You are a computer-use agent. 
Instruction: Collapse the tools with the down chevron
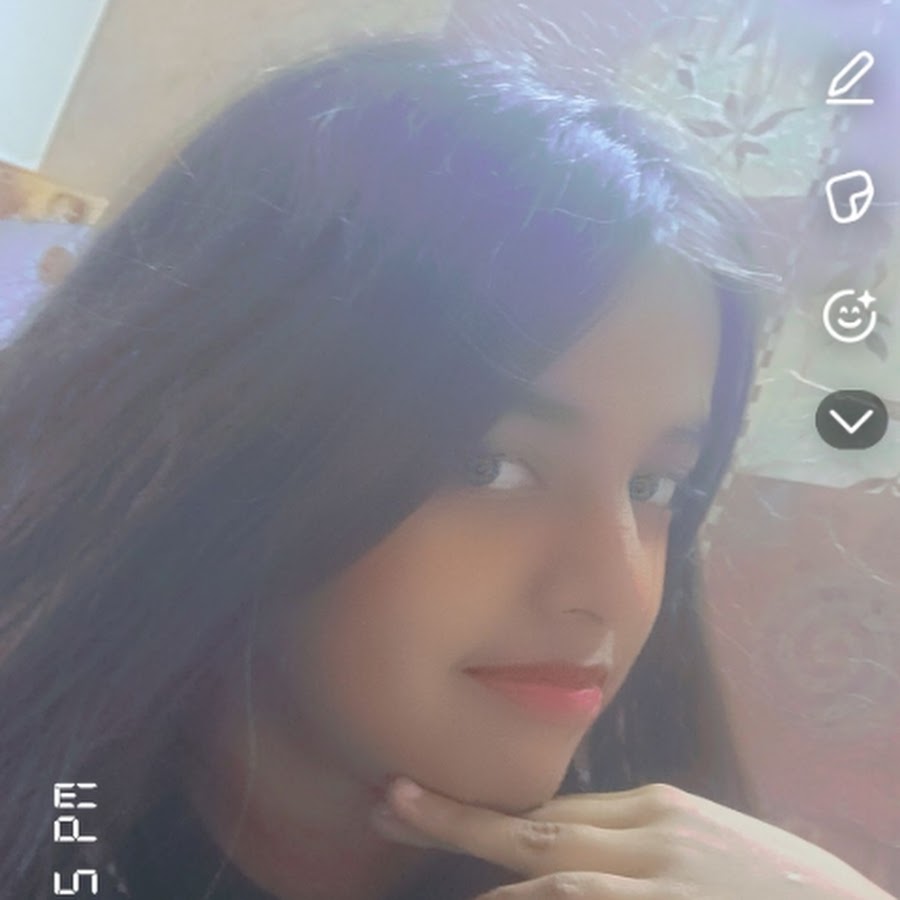(x=851, y=420)
